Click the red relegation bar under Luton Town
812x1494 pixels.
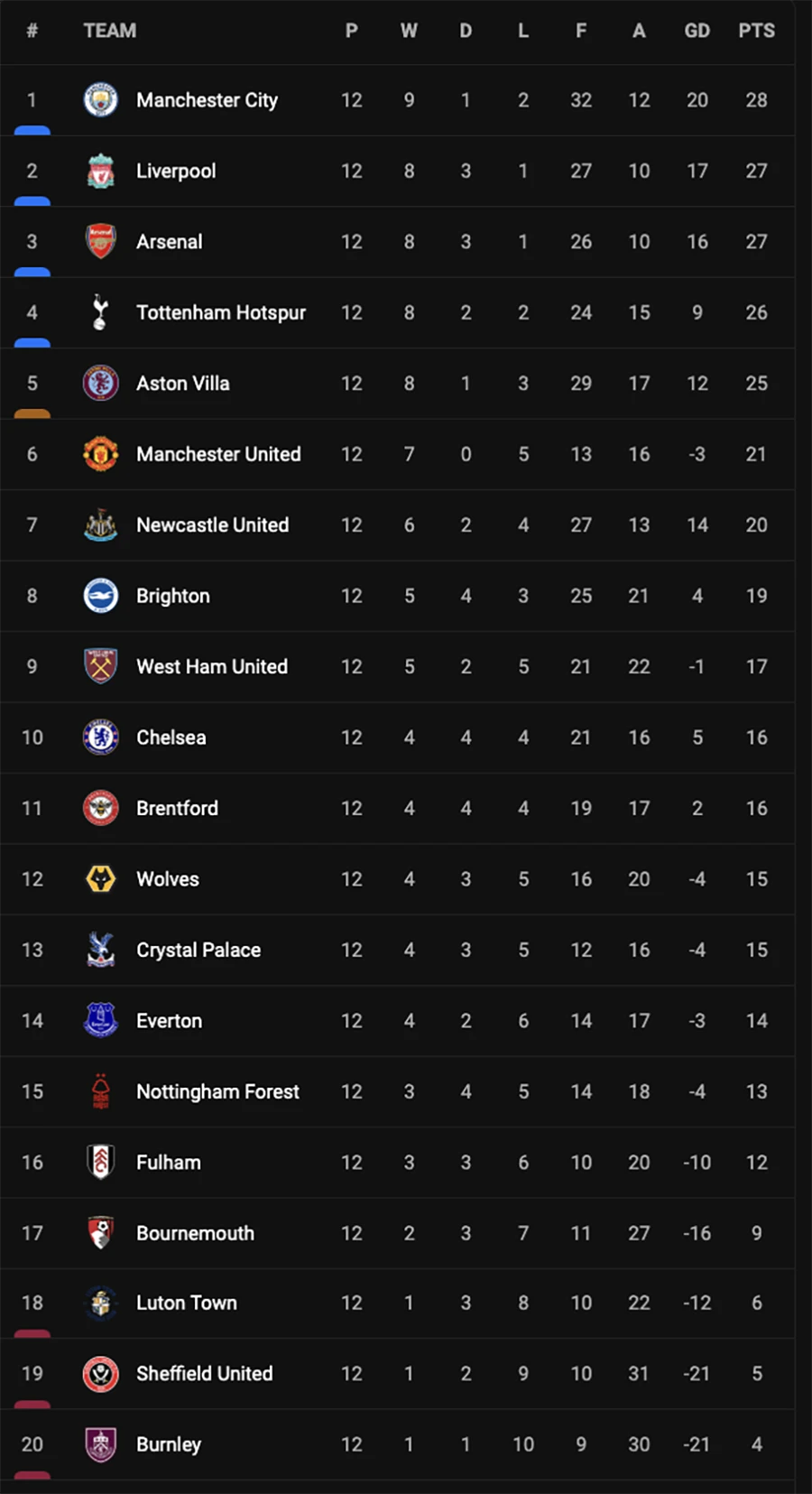tap(32, 1334)
